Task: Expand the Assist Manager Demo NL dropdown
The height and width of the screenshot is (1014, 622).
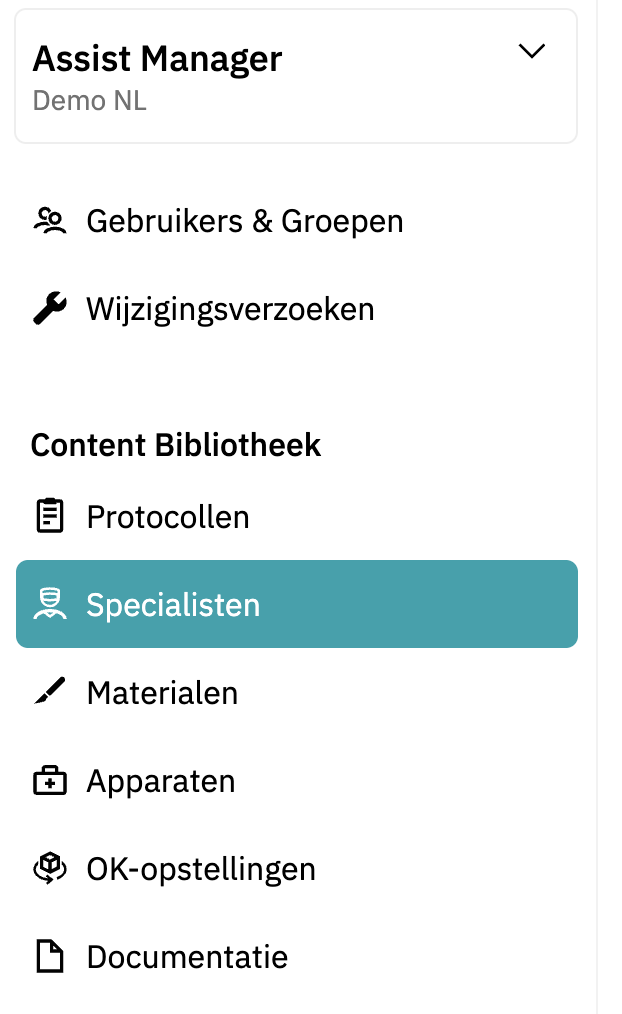Action: (x=531, y=52)
